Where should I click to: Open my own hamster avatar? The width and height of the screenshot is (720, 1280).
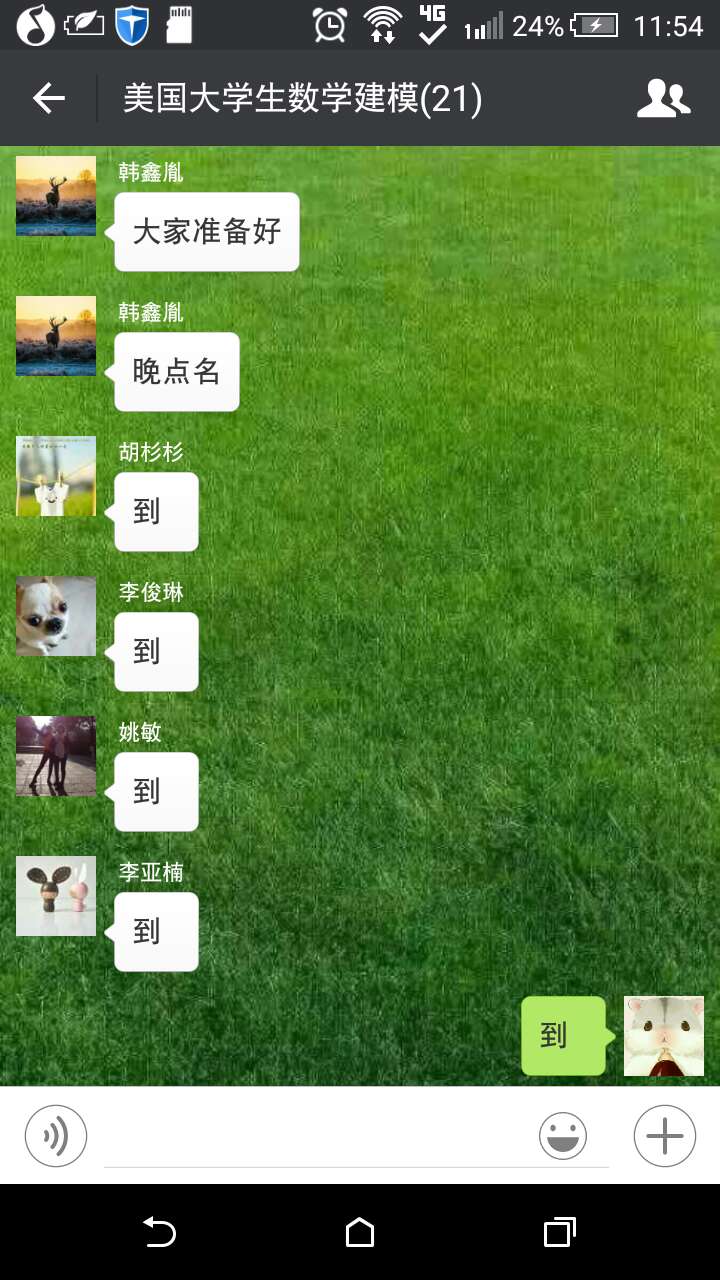(664, 1036)
